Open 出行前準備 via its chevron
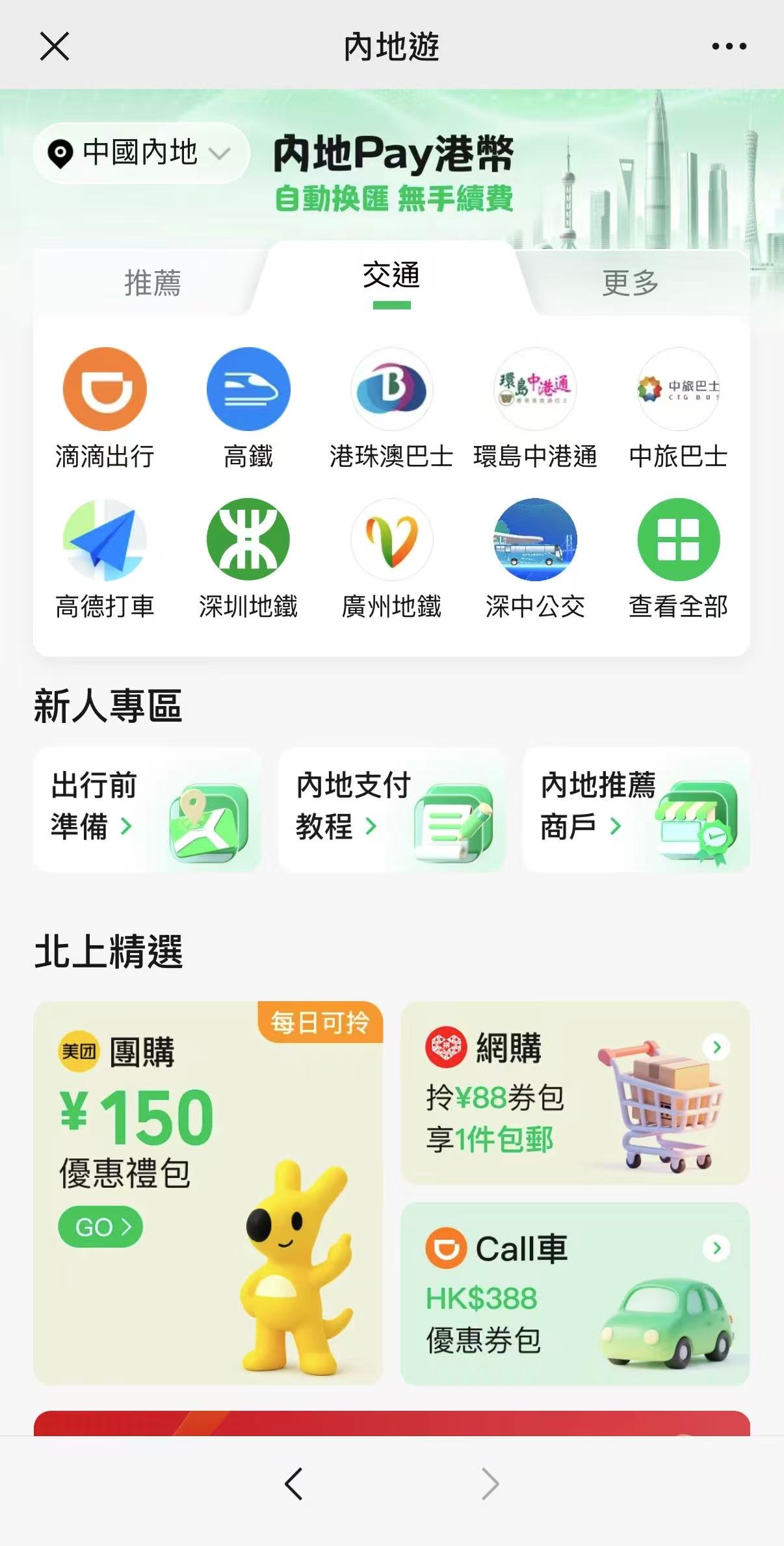This screenshot has width=784, height=1546. [127, 827]
